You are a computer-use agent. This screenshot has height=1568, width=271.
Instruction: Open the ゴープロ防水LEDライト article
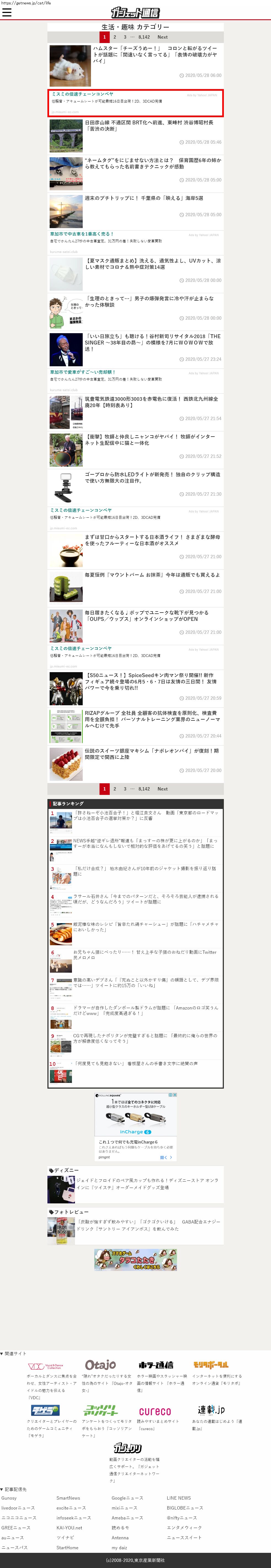[152, 477]
